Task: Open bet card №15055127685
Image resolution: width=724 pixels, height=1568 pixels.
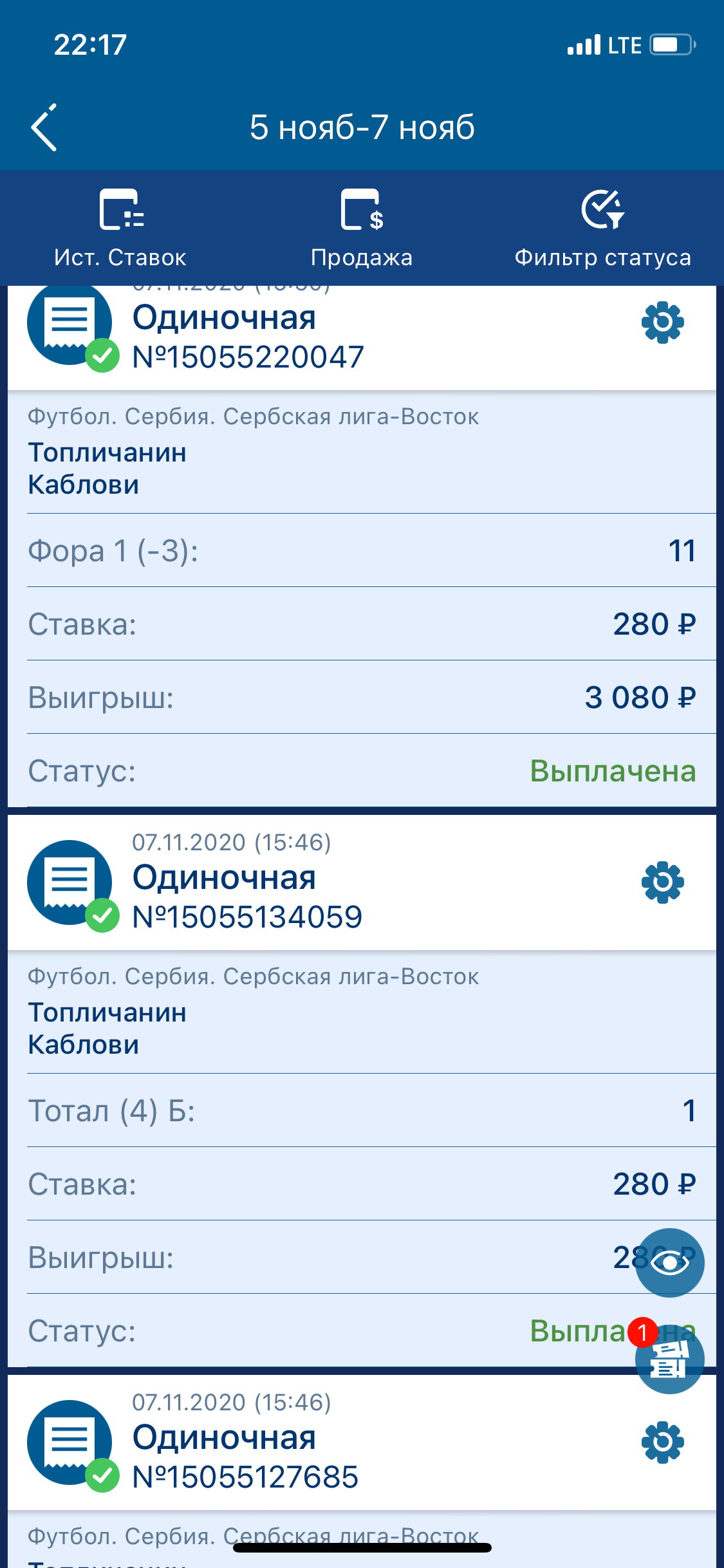Action: 245,1477
